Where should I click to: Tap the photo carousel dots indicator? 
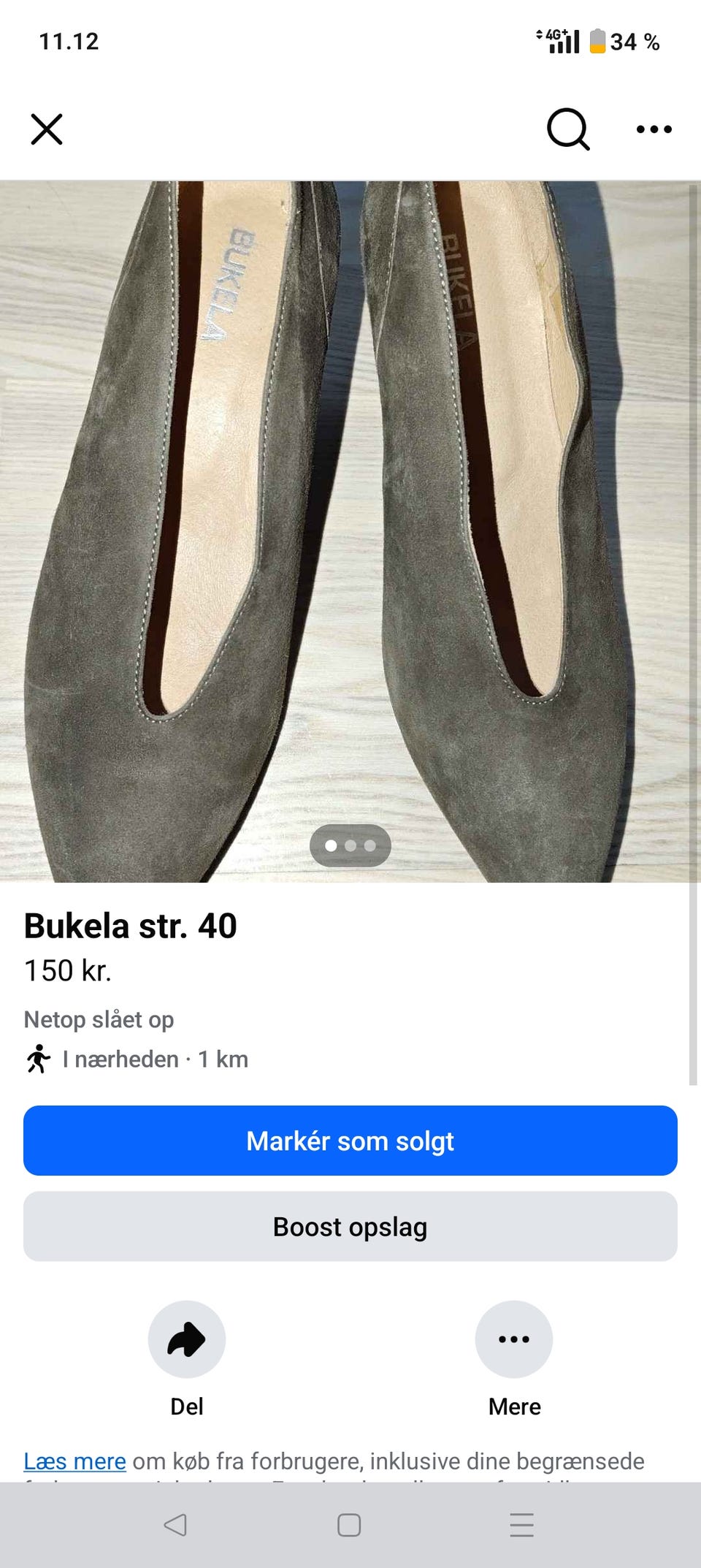[350, 844]
